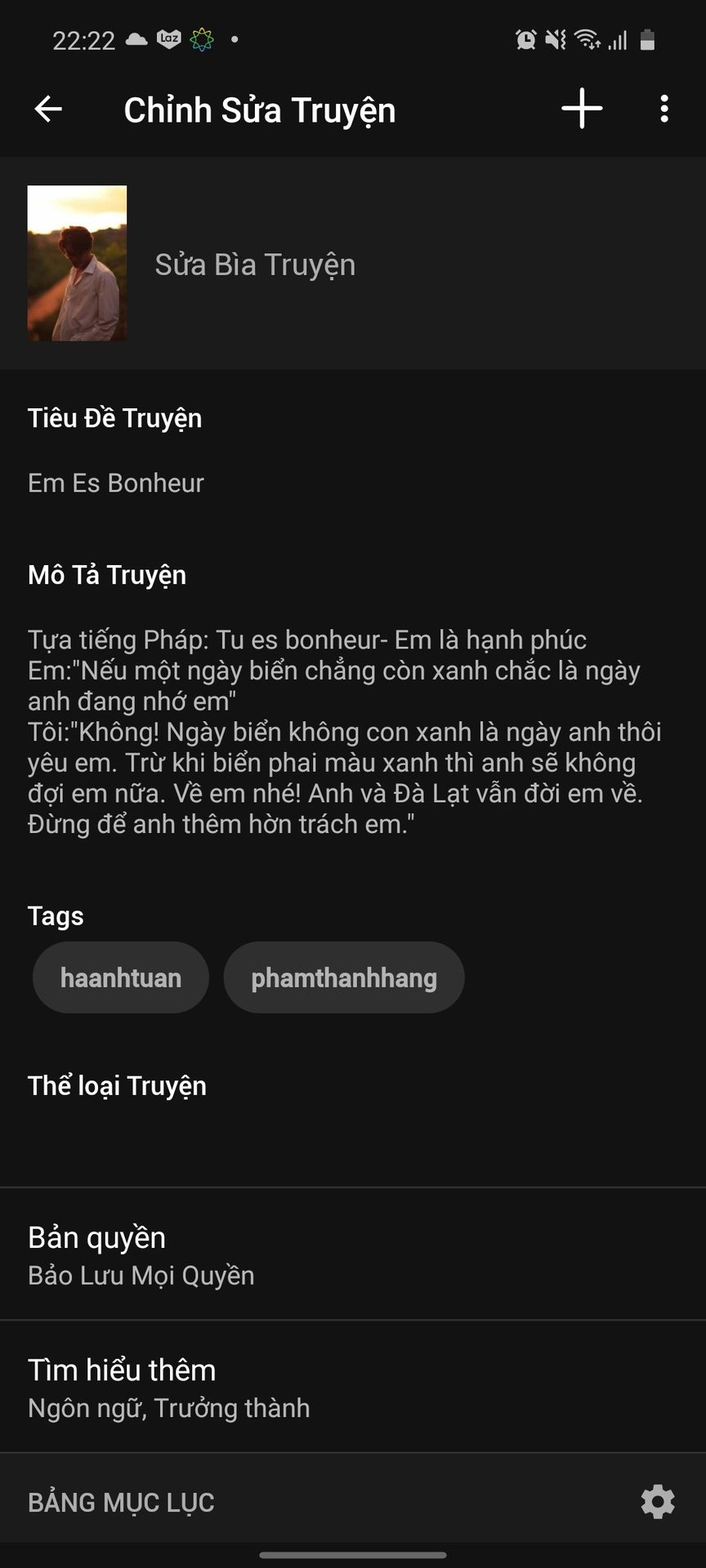The width and height of the screenshot is (706, 1568).
Task: Open Tìm hiểu thêm language and rating
Action: pos(168,1387)
